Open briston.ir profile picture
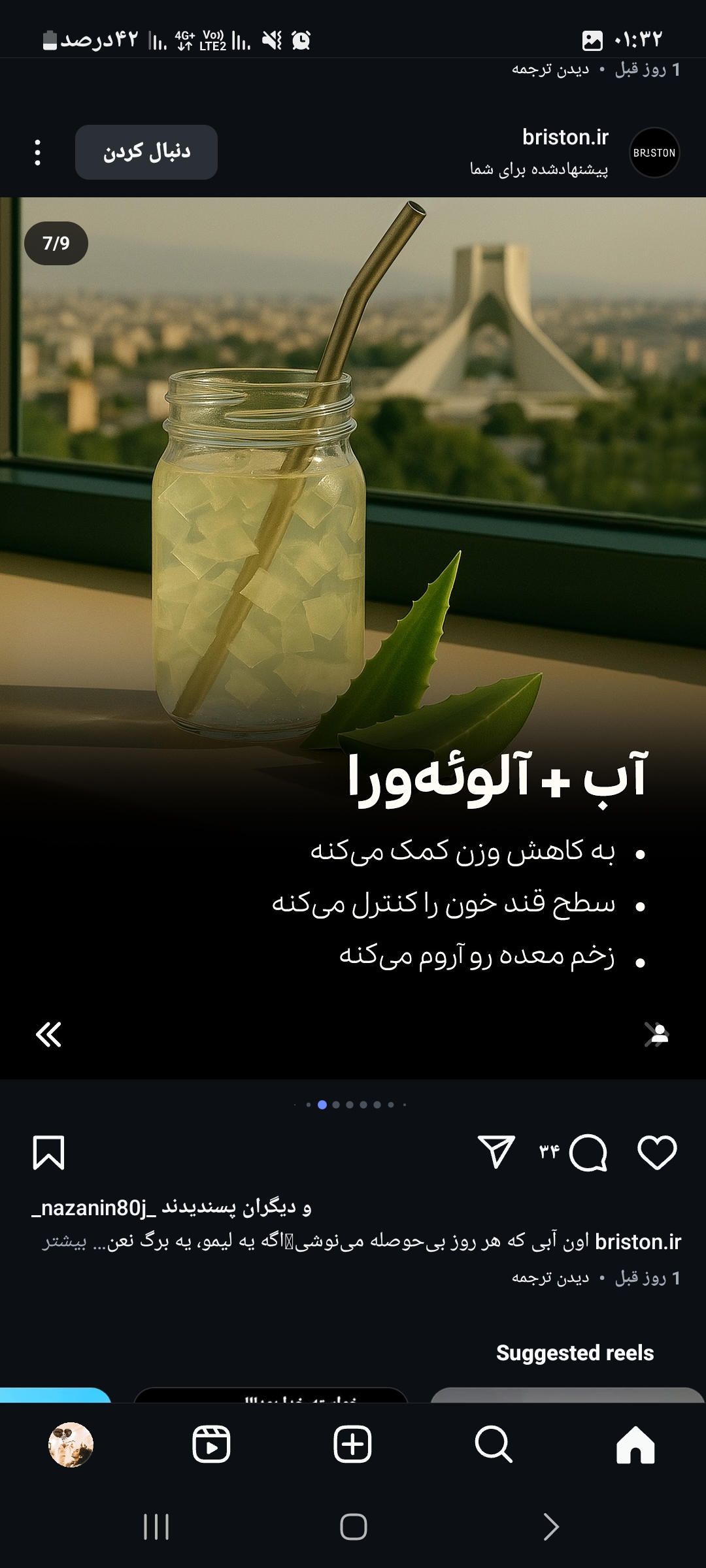 pos(654,152)
